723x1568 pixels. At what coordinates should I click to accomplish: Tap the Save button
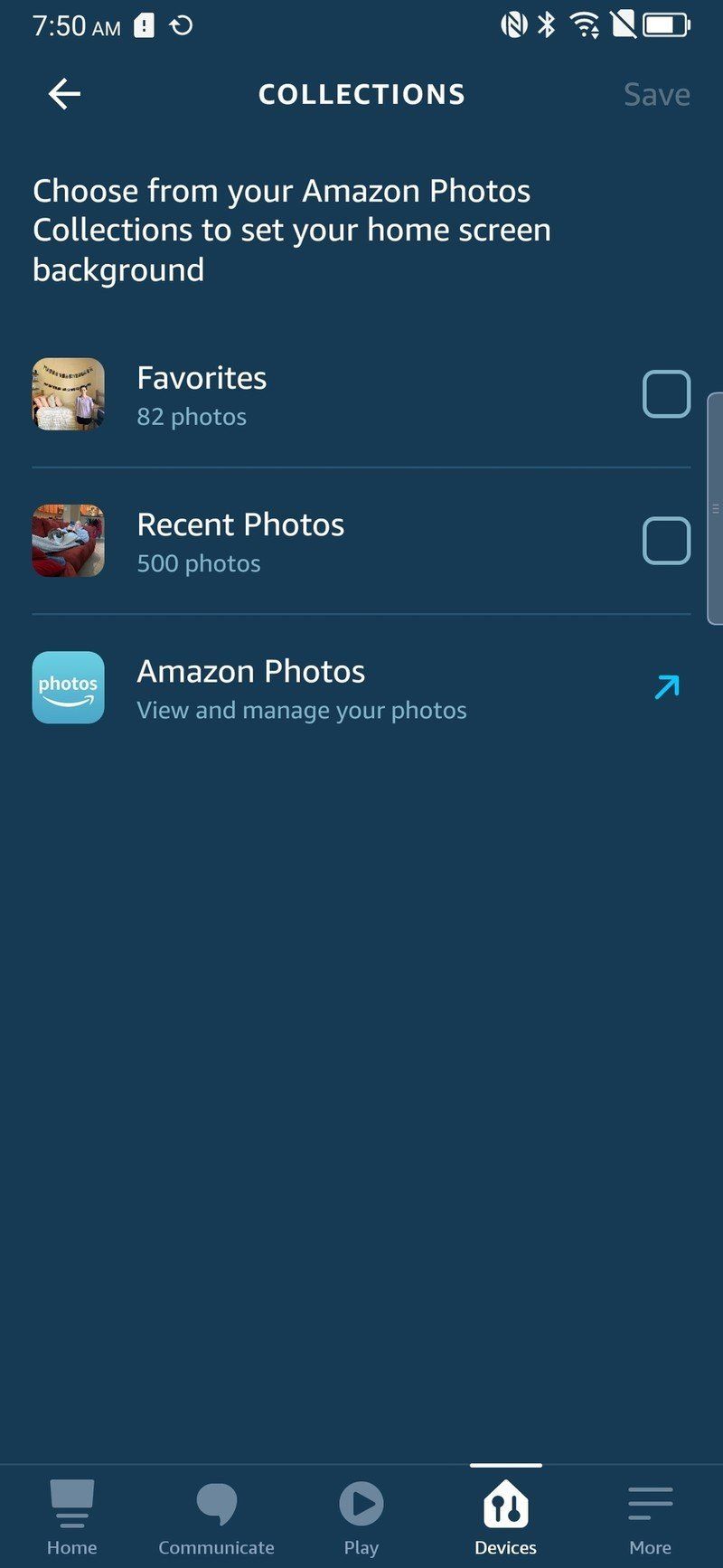click(x=656, y=94)
